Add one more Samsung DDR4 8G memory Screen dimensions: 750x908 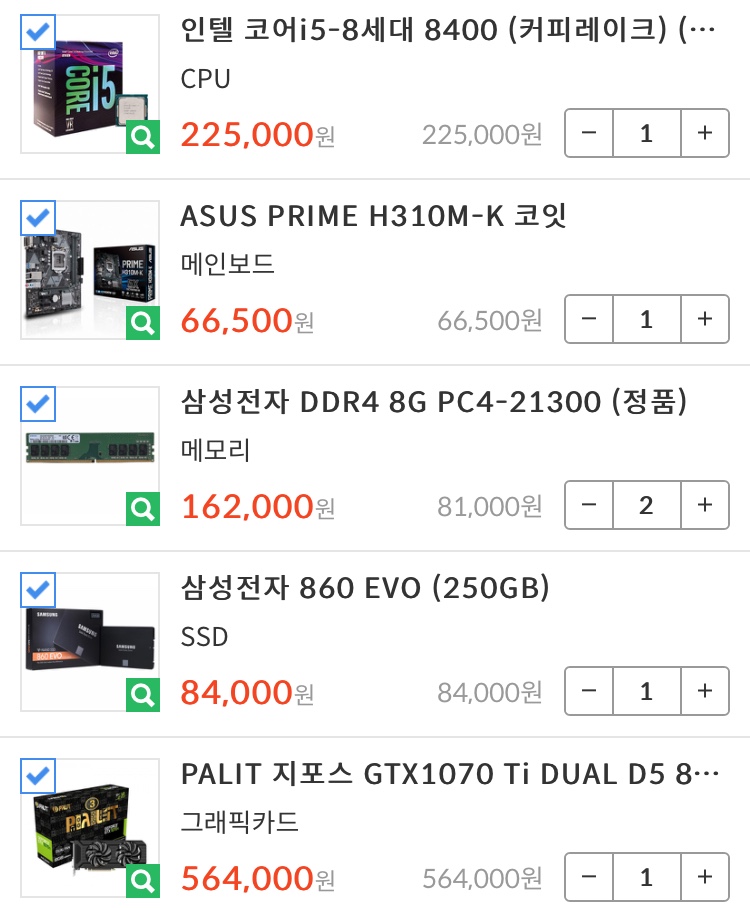pyautogui.click(x=705, y=505)
